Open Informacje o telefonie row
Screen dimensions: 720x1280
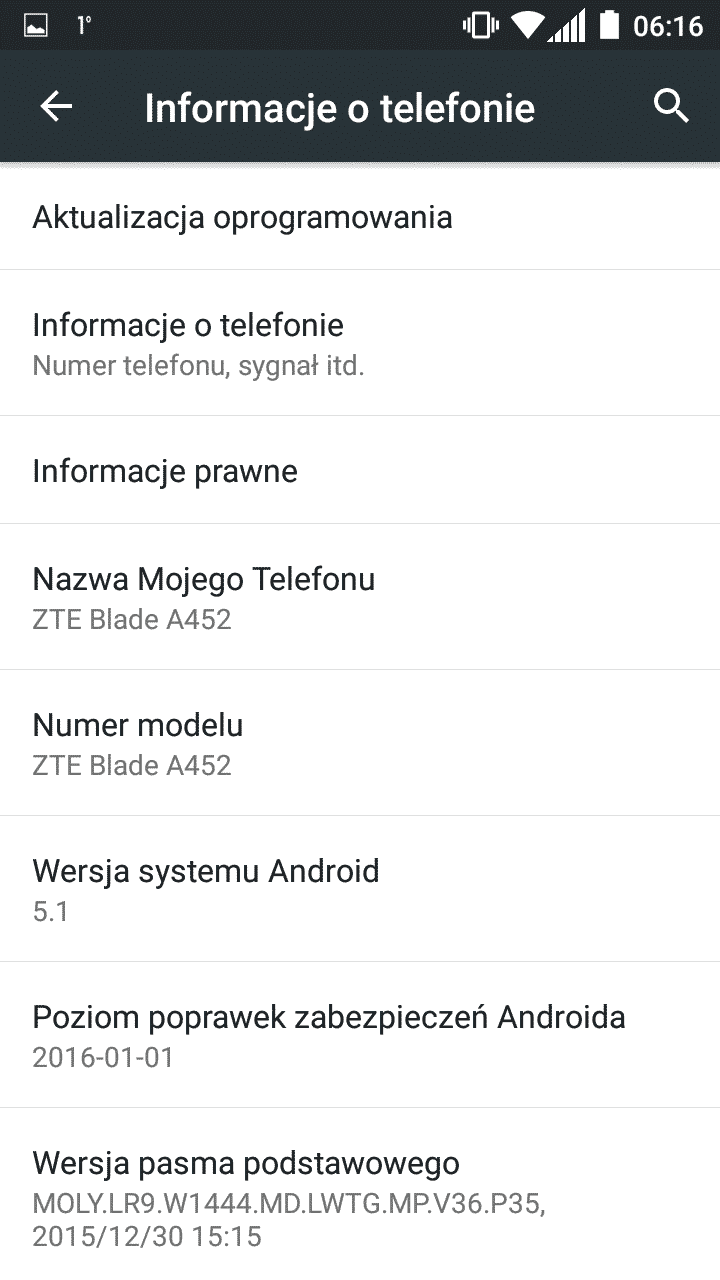360,343
